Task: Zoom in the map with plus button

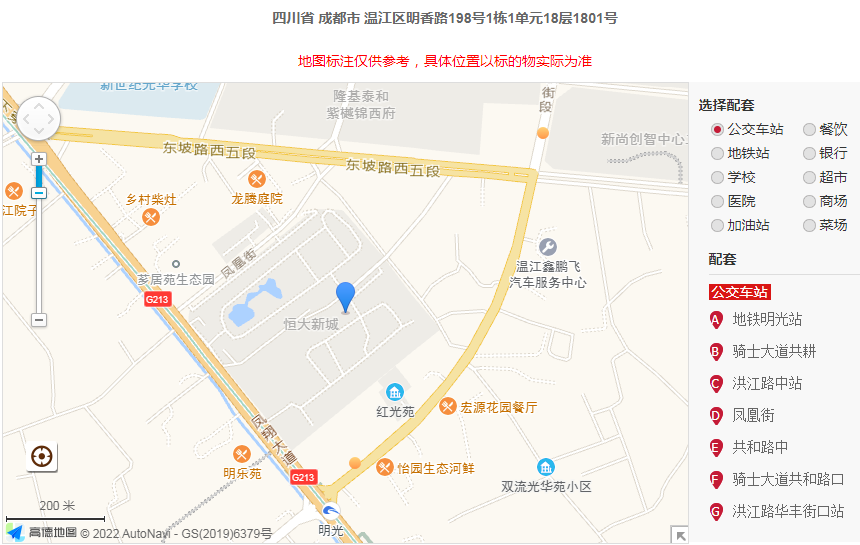Action: tap(39, 159)
